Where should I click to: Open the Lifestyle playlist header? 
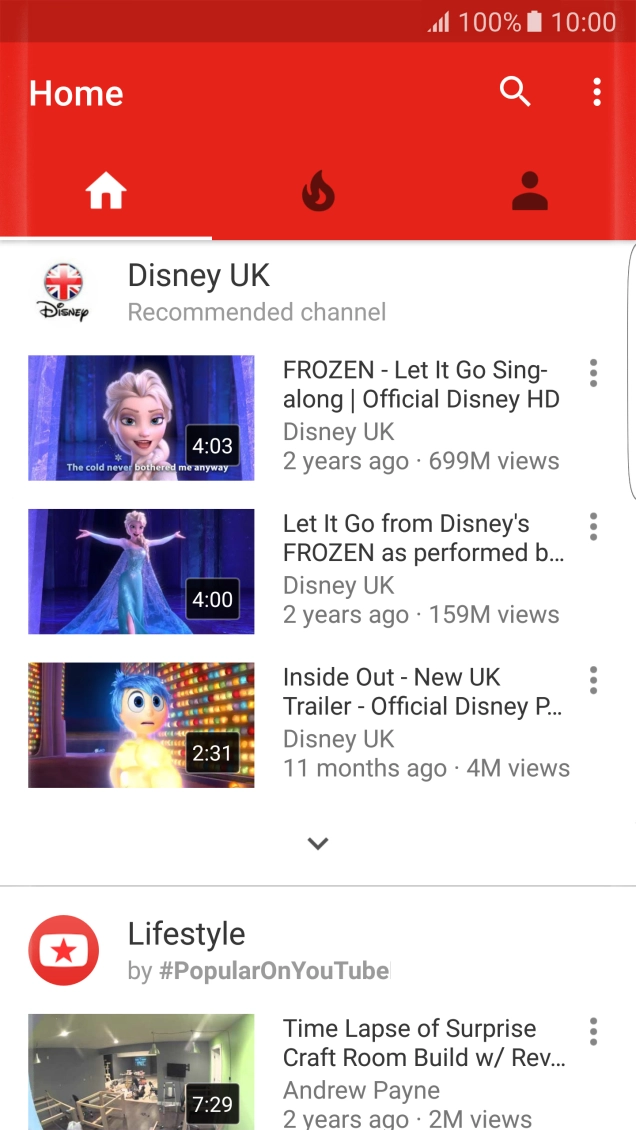pos(187,950)
